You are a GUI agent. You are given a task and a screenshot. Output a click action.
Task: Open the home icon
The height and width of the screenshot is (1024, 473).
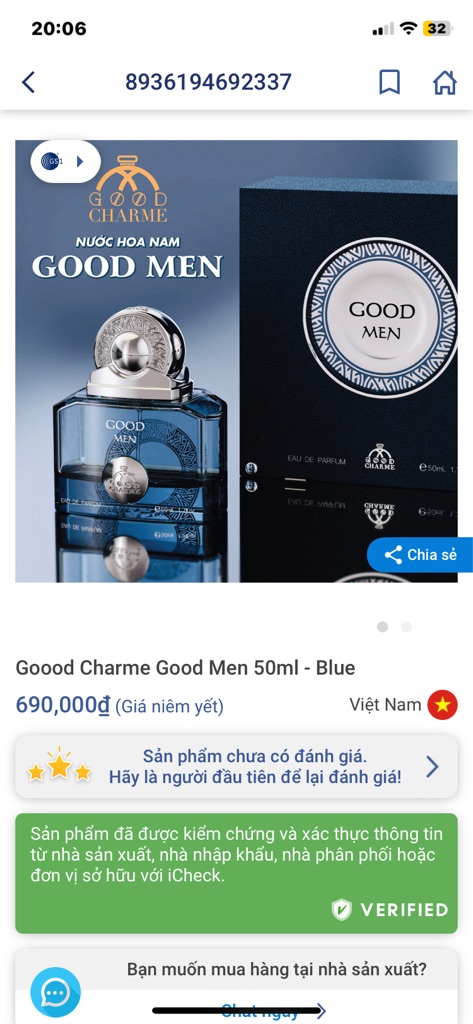pos(444,82)
